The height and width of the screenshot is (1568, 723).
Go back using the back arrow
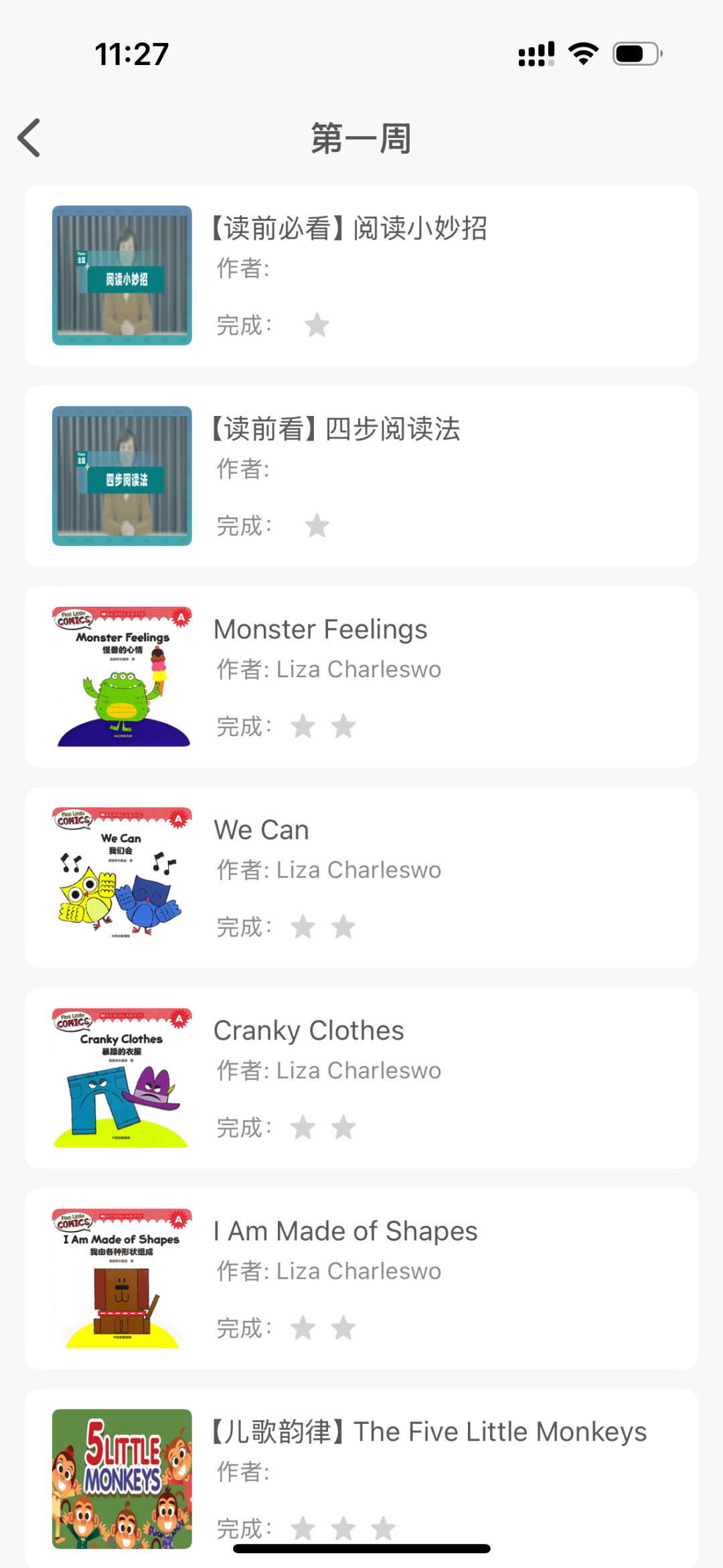[x=29, y=138]
